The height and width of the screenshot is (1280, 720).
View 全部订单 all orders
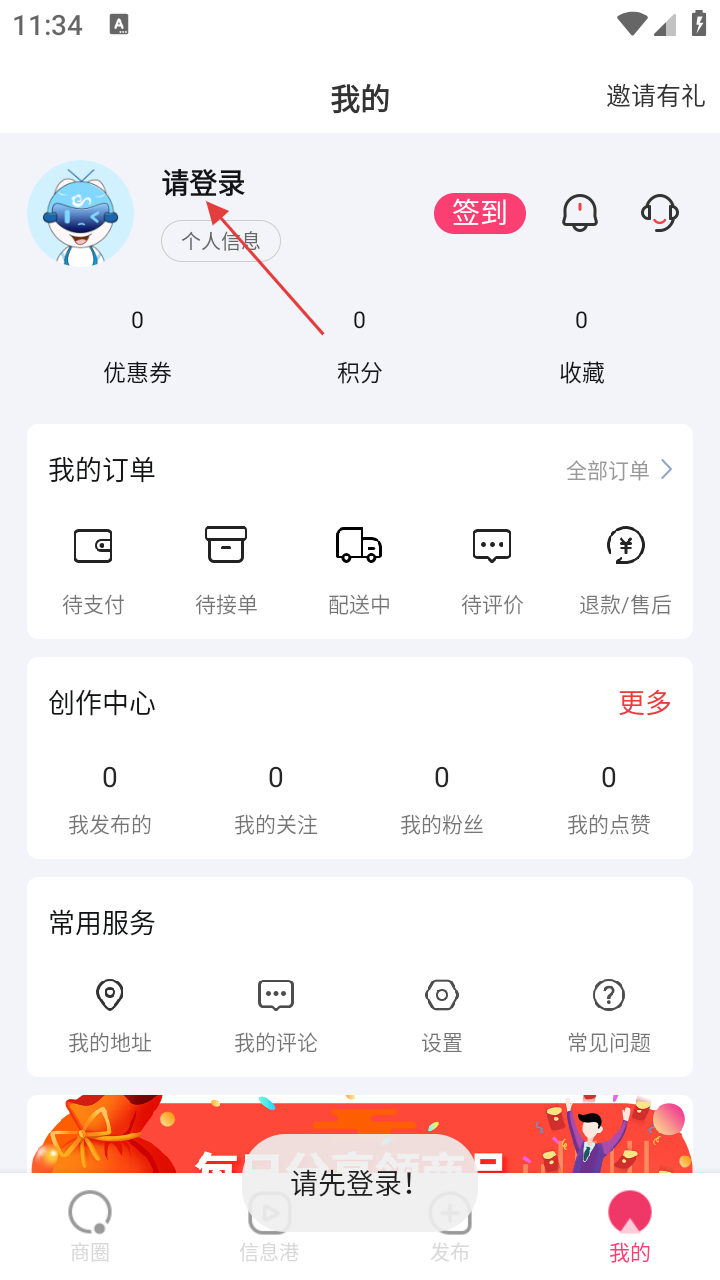[619, 470]
